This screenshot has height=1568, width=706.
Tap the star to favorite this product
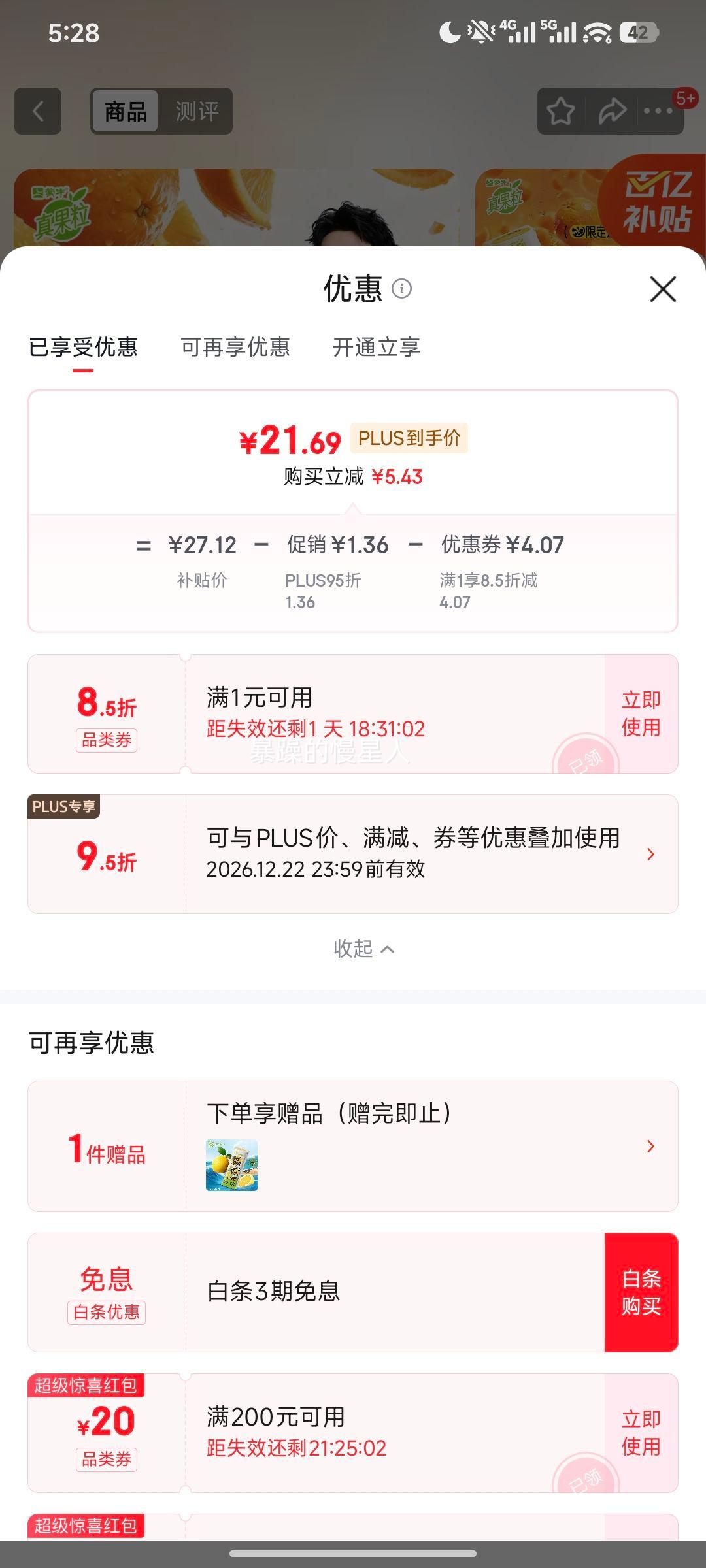click(561, 111)
